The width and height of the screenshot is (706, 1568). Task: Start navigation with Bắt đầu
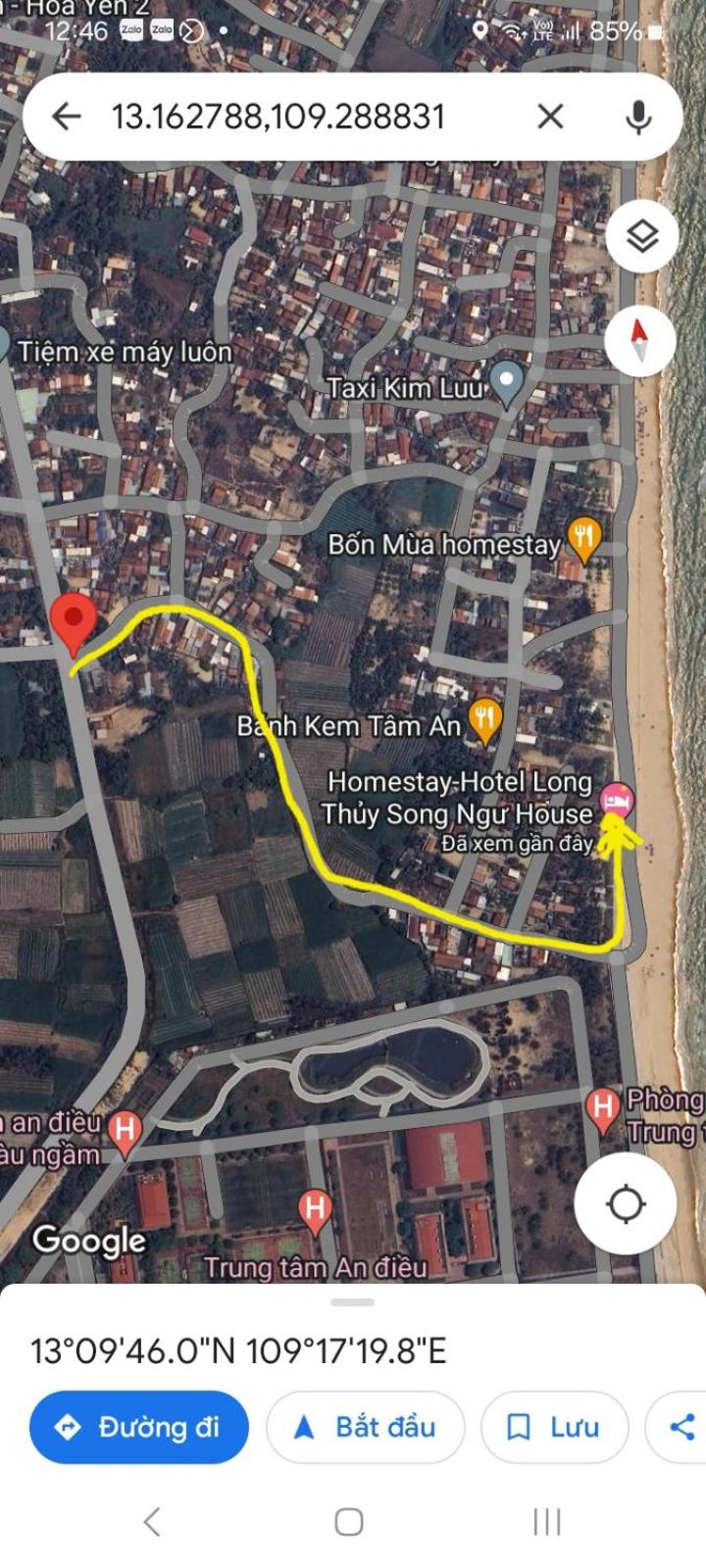[x=365, y=1427]
